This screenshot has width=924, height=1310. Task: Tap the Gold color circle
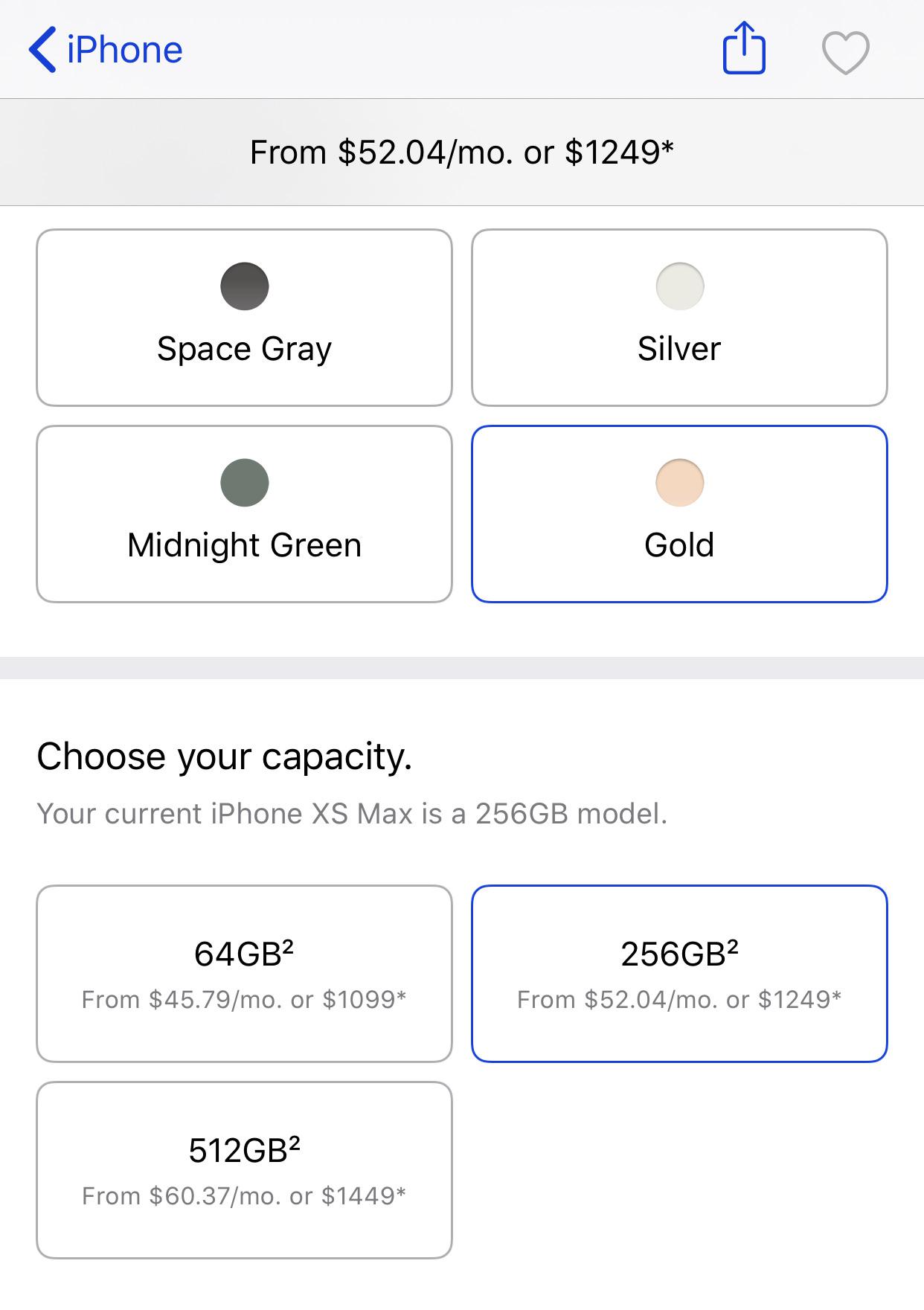(678, 484)
